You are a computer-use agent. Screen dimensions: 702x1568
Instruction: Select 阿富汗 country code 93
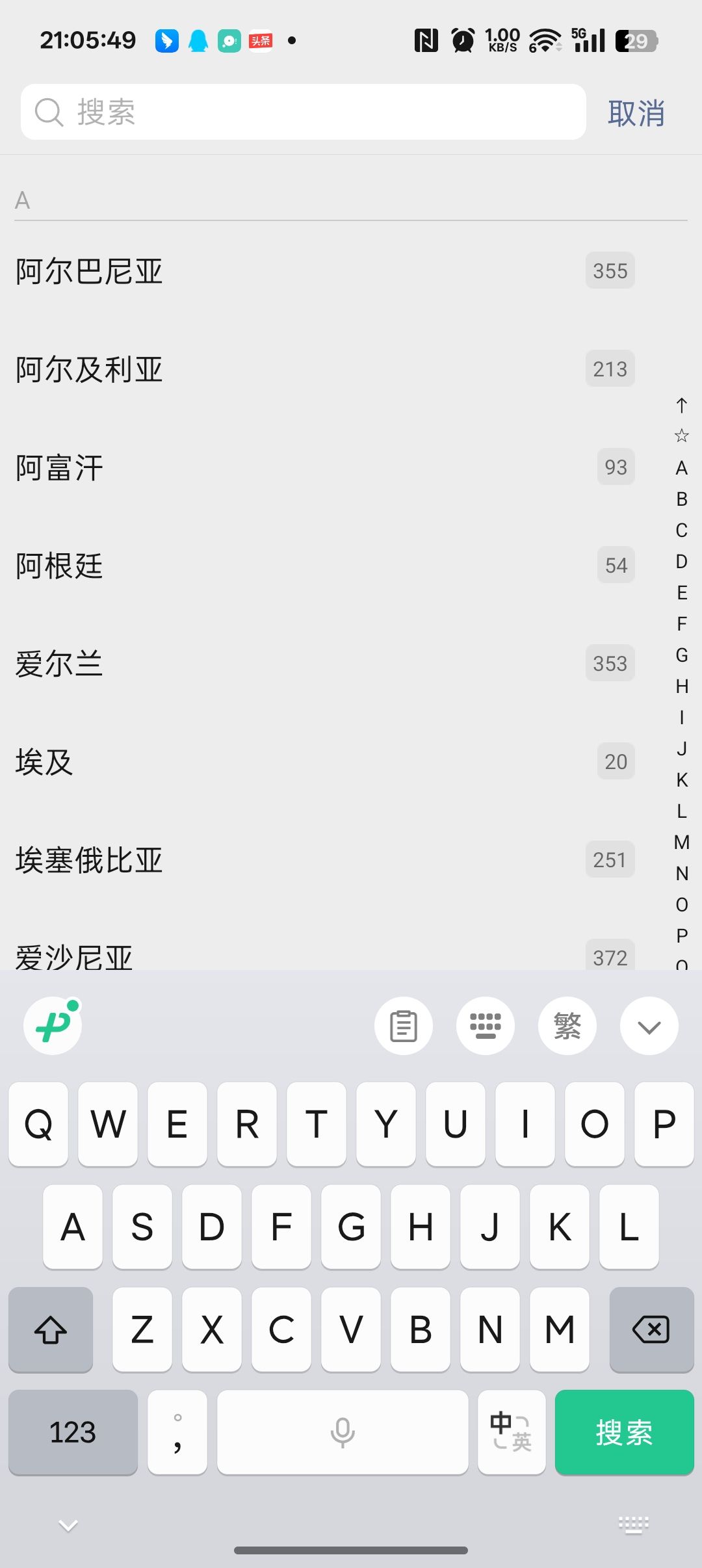[325, 467]
